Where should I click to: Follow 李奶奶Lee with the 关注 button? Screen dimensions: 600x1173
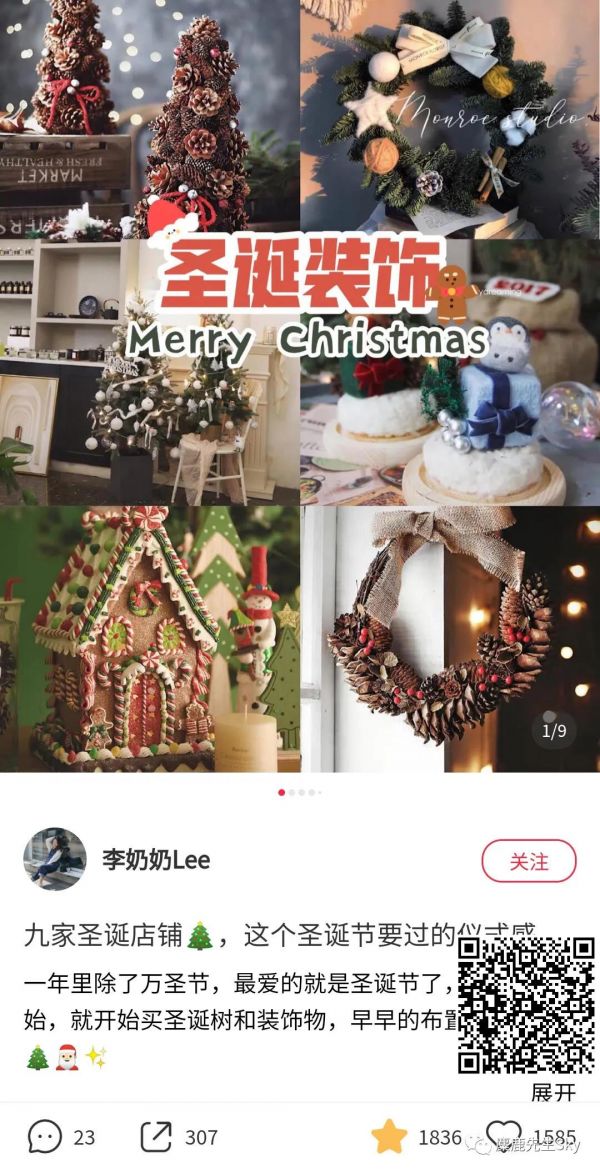[529, 861]
